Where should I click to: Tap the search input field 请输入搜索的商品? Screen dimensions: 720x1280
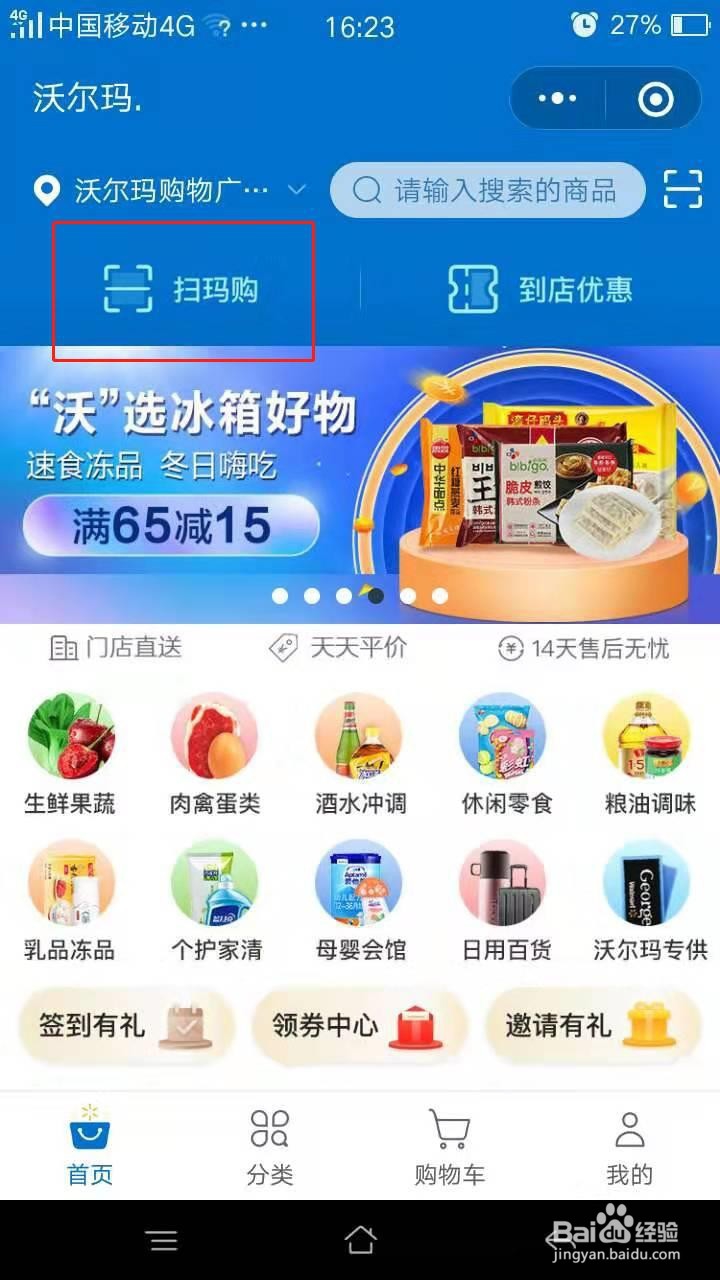[x=490, y=189]
